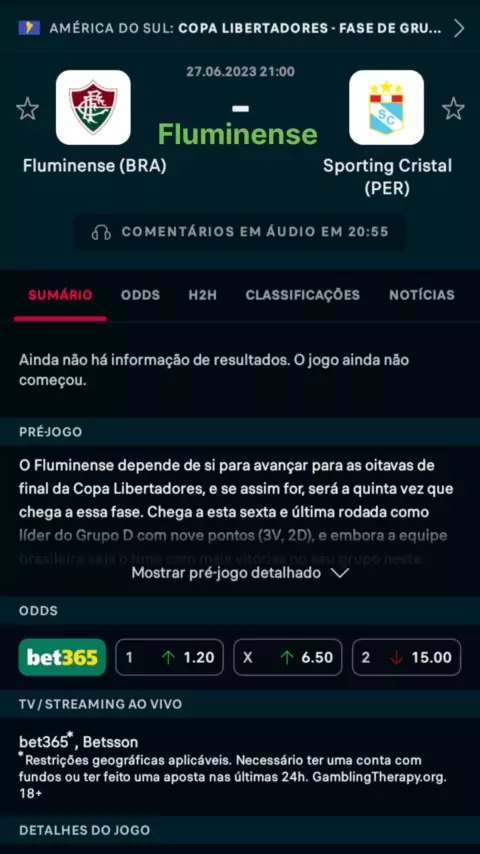Select home win odds 1.20
The height and width of the screenshot is (854, 480).
coord(169,657)
